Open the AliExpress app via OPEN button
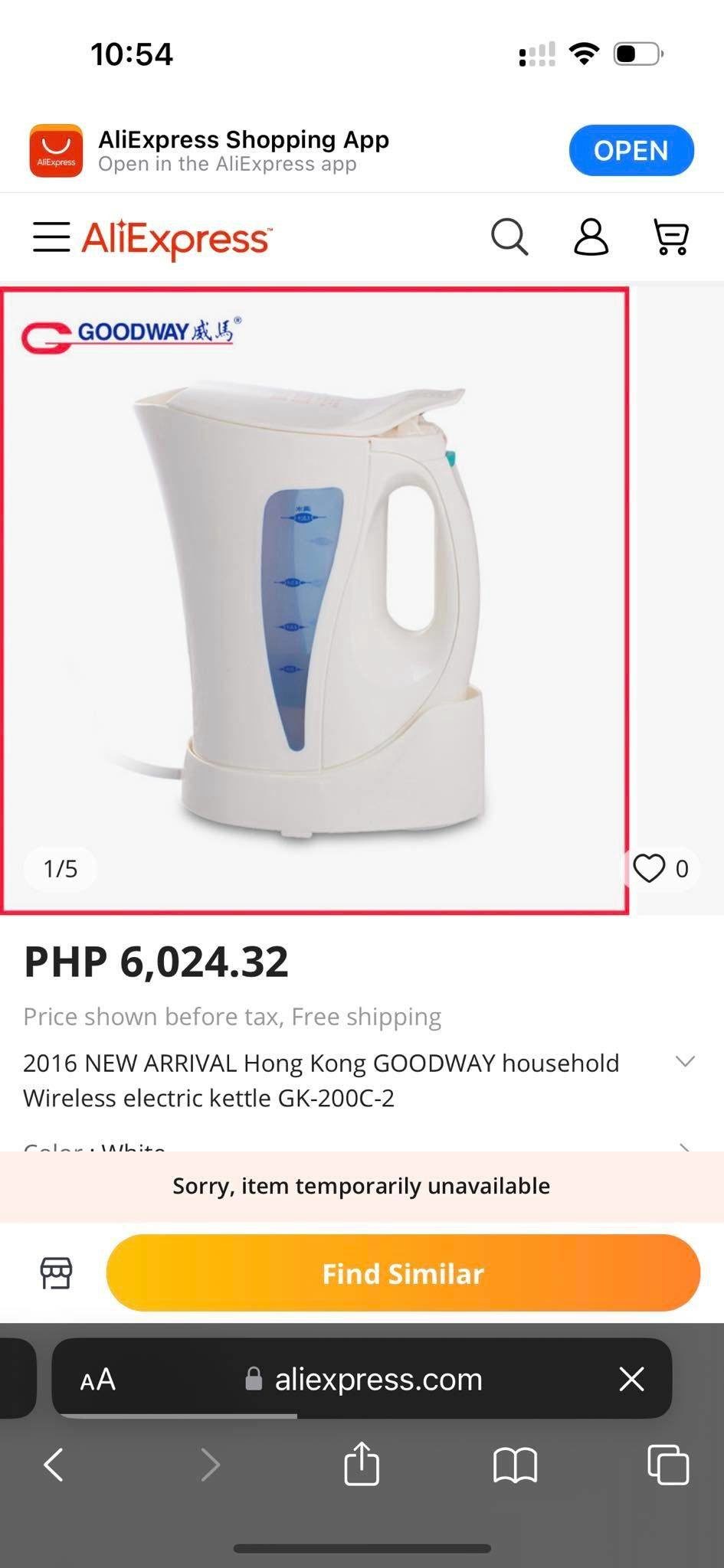Image resolution: width=724 pixels, height=1568 pixels. pyautogui.click(x=631, y=150)
